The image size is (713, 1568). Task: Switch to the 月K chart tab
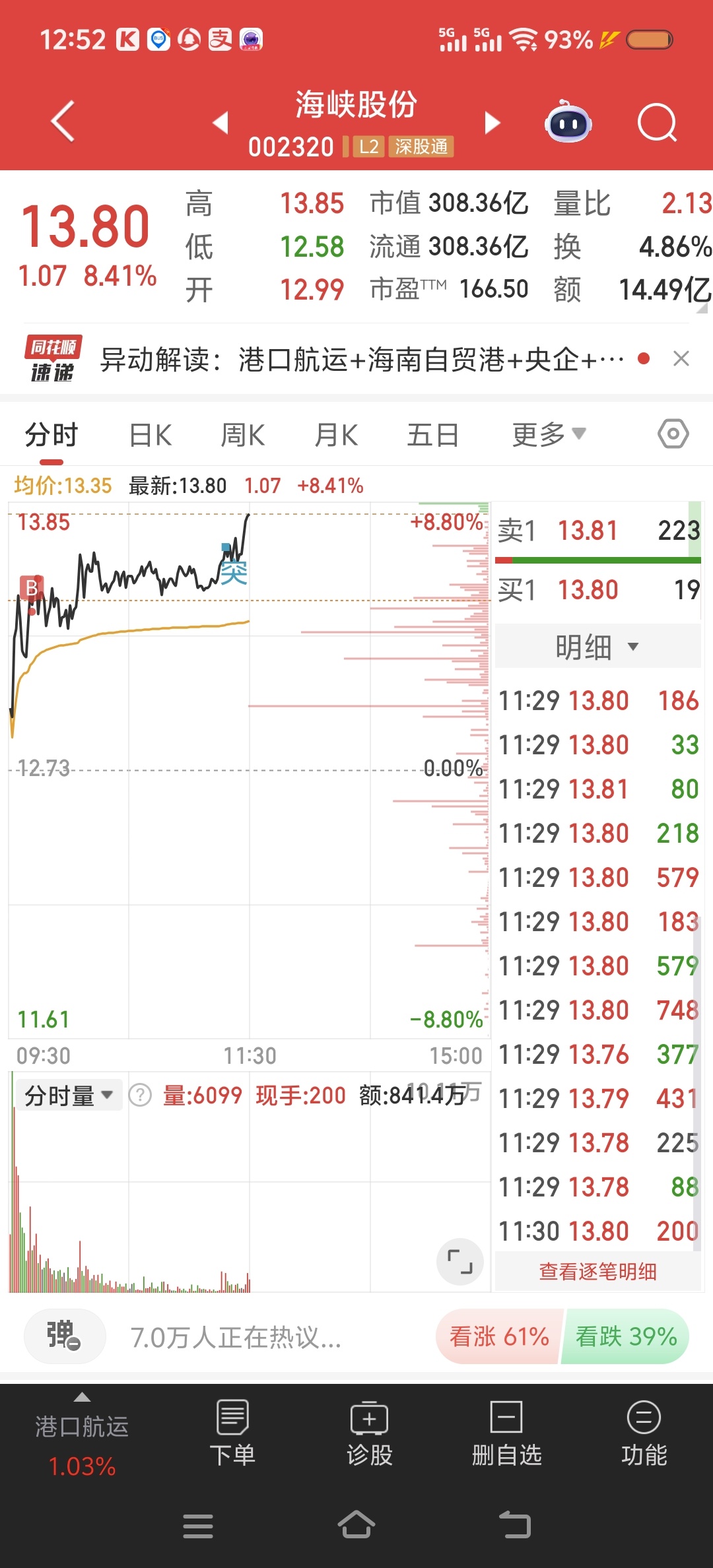336,436
